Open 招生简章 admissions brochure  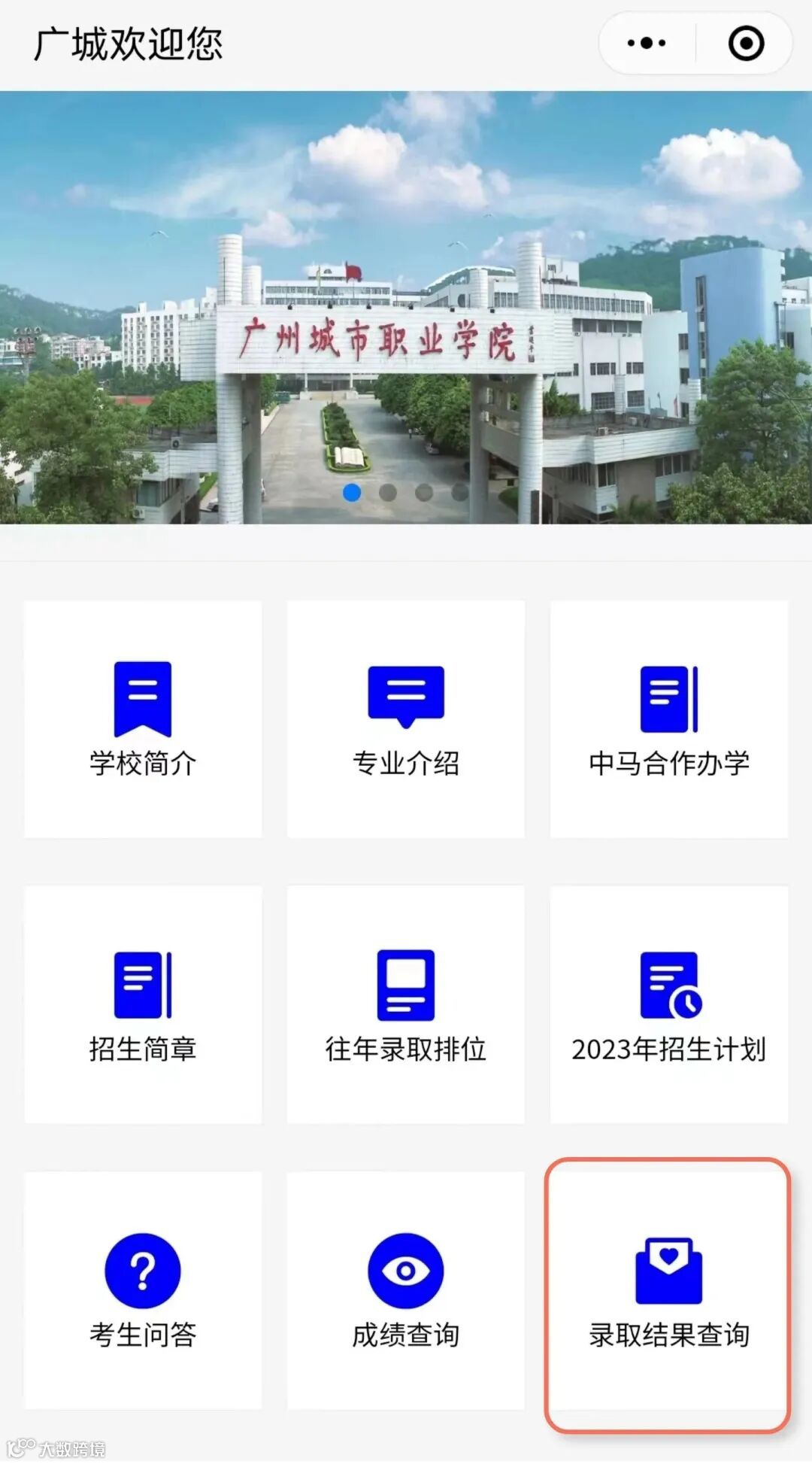(143, 1005)
